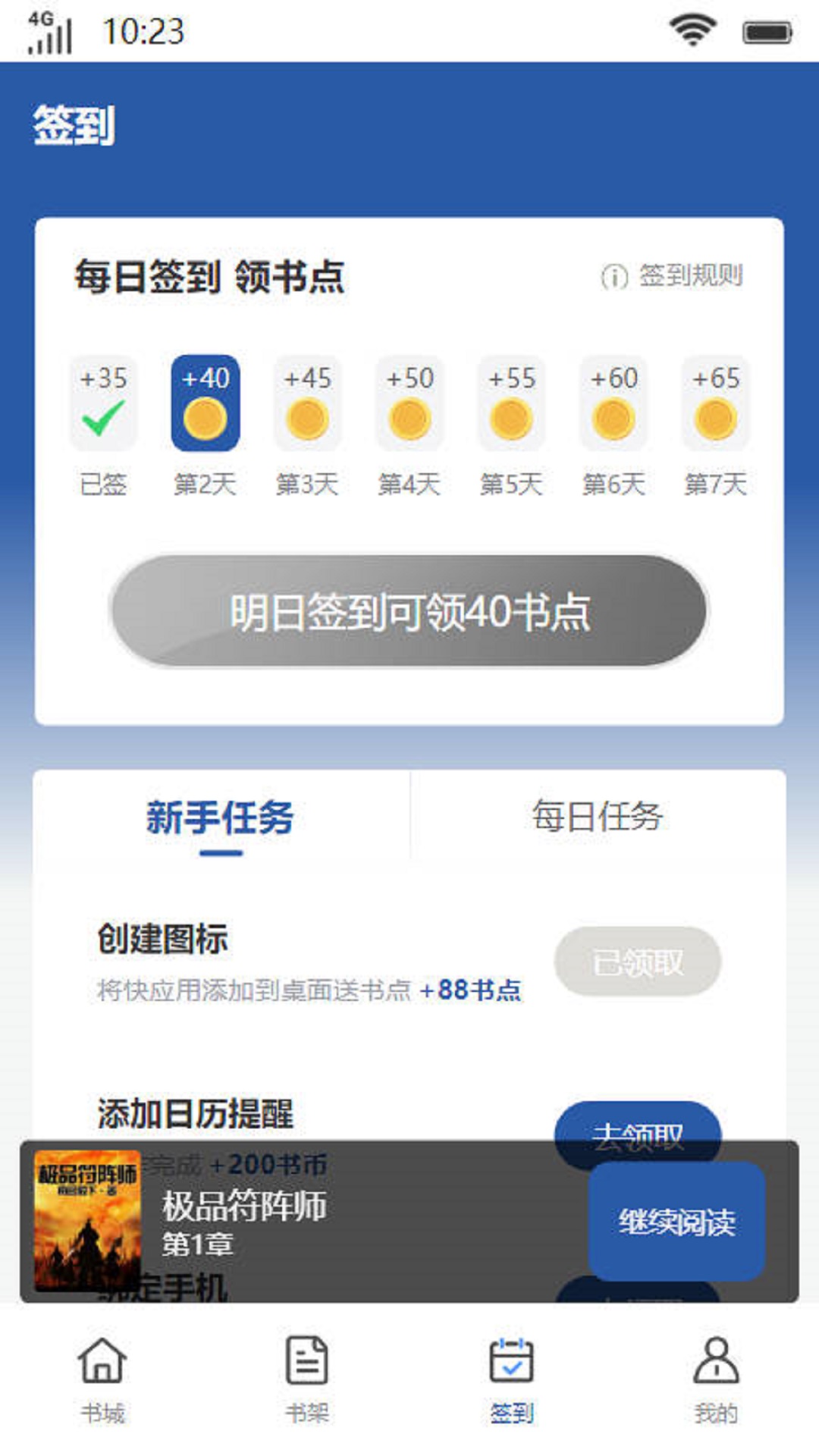
Task: Open the 签到规则 info link
Action: [673, 276]
